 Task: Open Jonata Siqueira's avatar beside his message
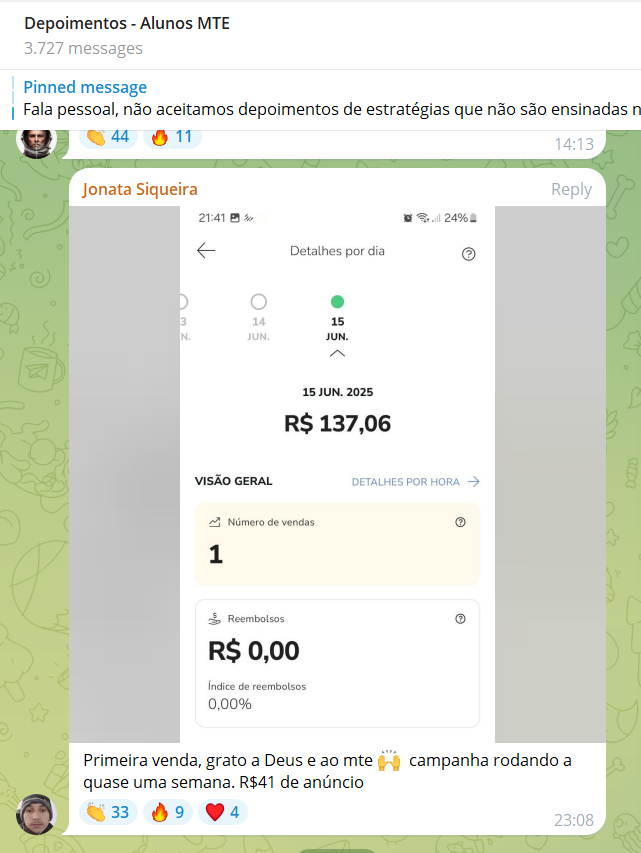click(37, 815)
